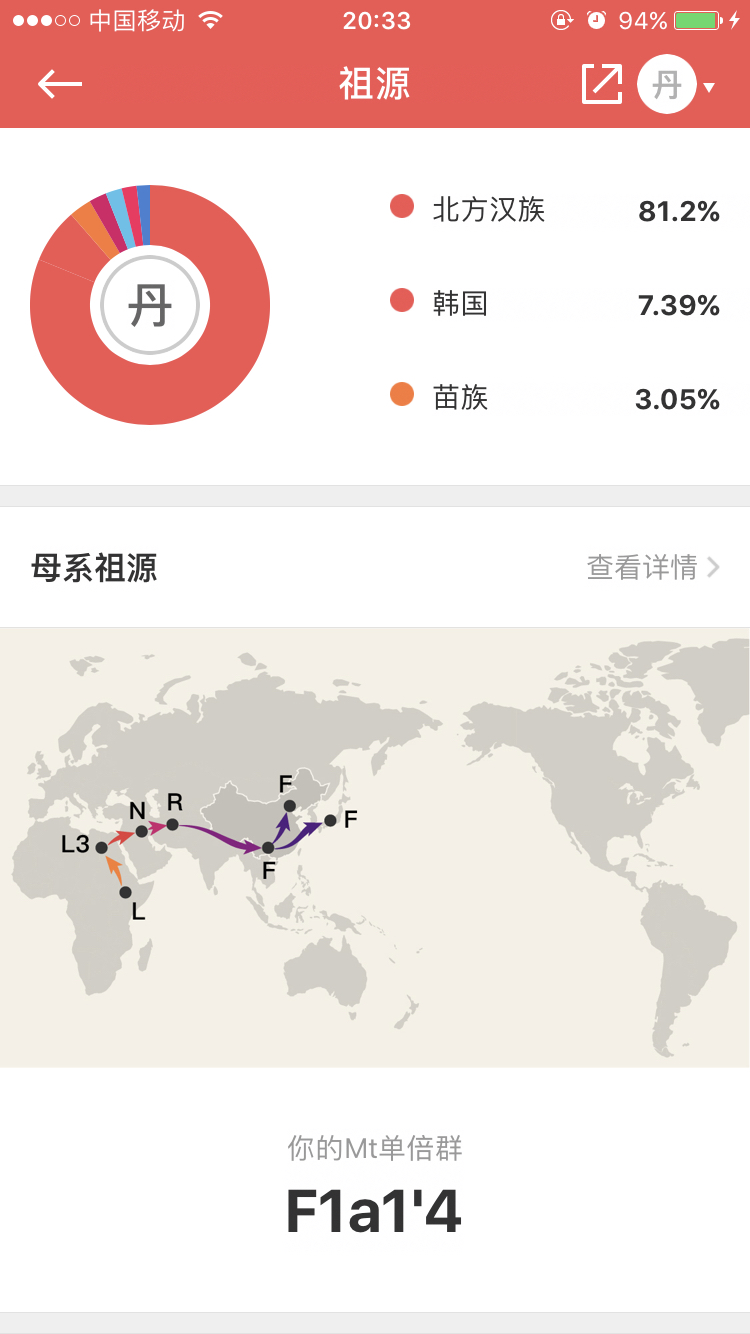The width and height of the screenshot is (750, 1334).
Task: Open the ancestry composition donut chart
Action: tap(150, 305)
